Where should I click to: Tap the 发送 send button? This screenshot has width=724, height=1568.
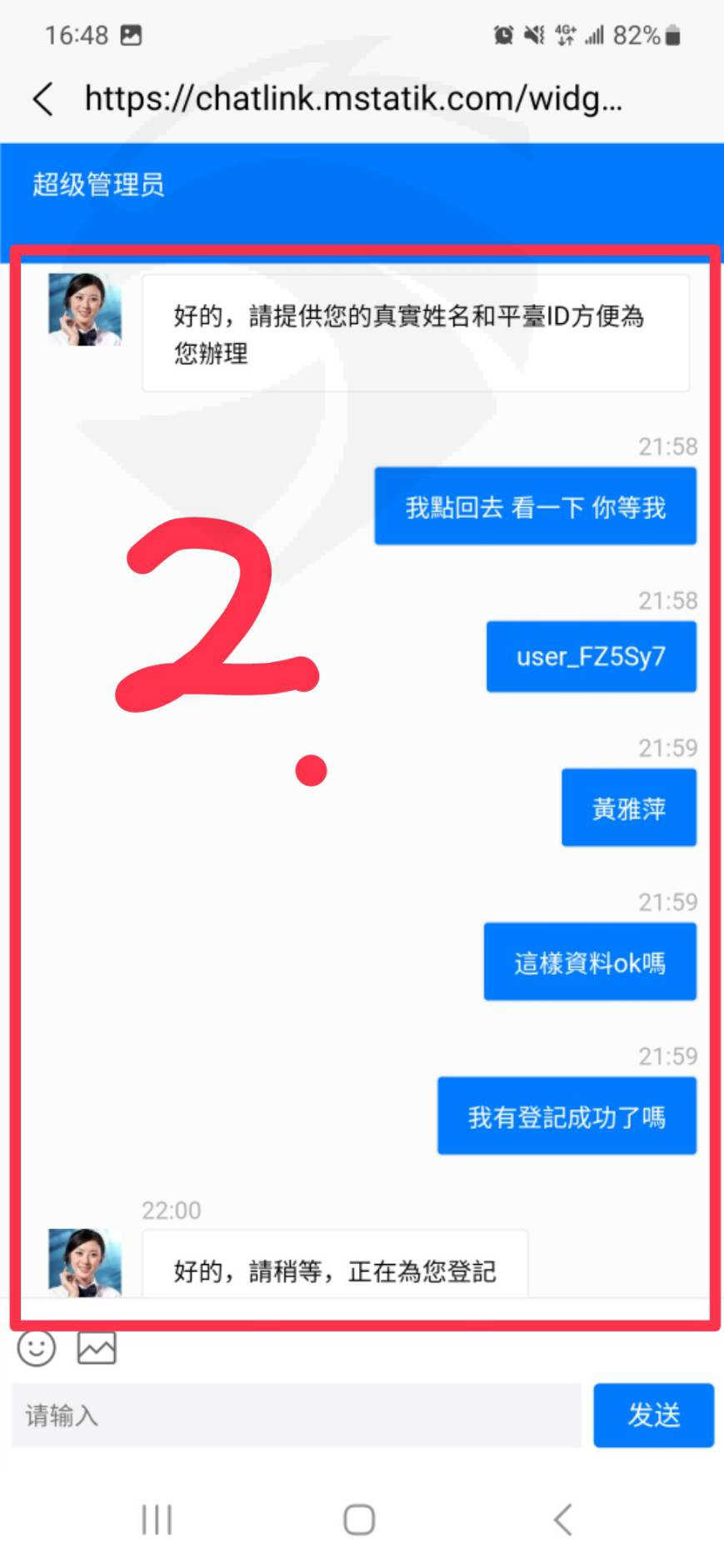[654, 1415]
